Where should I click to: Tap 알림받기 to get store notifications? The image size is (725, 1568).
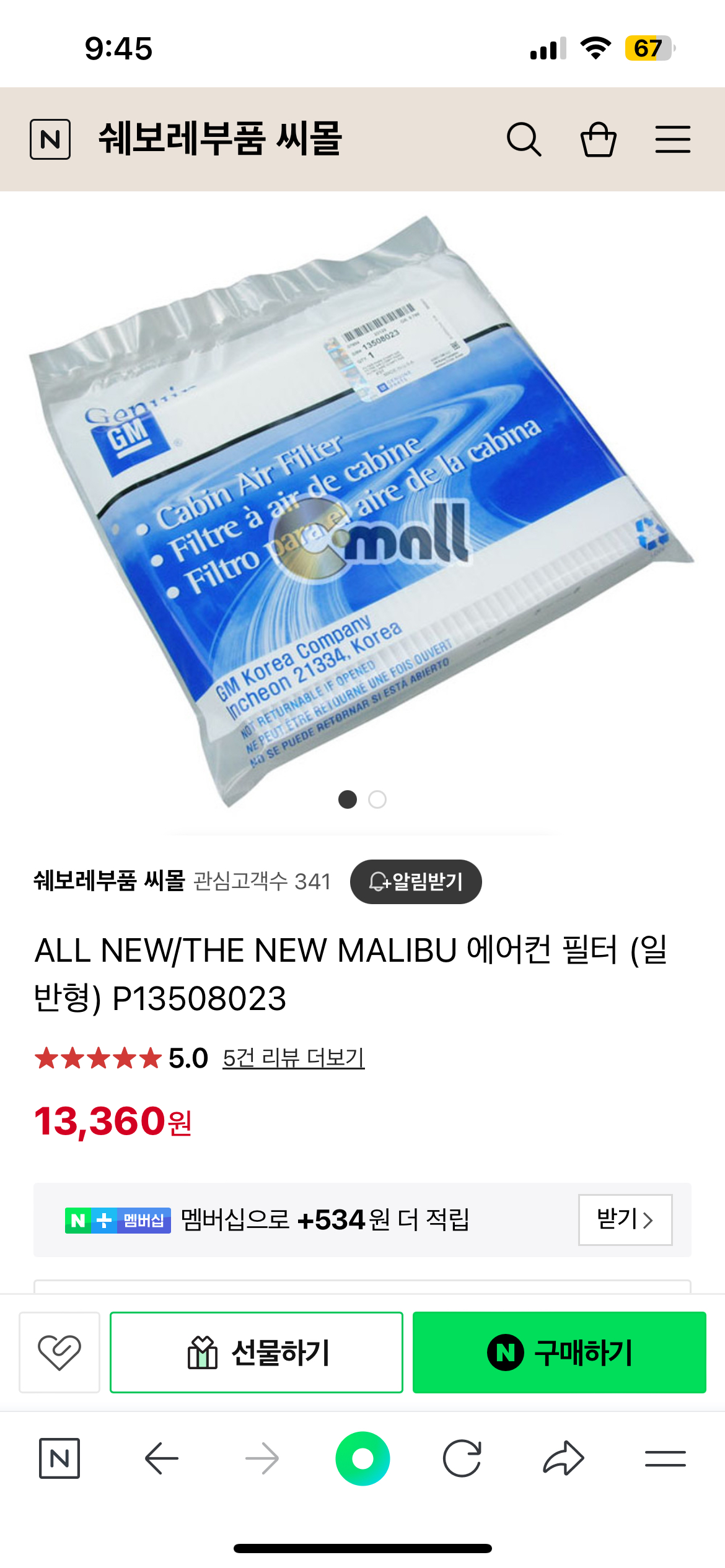click(x=416, y=881)
